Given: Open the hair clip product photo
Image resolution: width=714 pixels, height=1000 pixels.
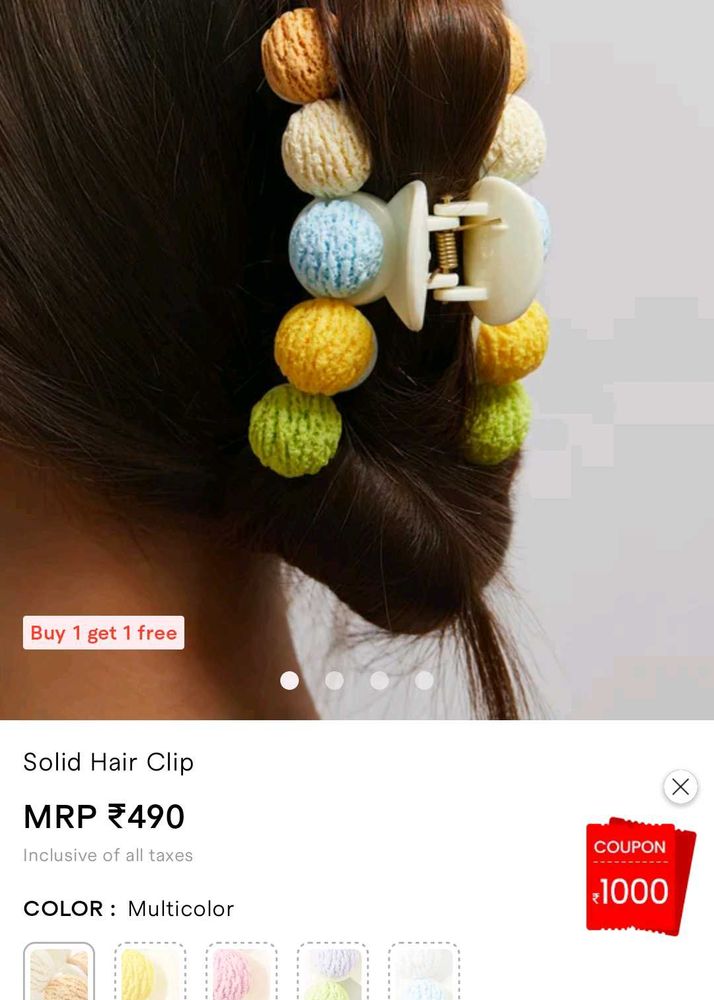Looking at the screenshot, I should tap(400, 300).
